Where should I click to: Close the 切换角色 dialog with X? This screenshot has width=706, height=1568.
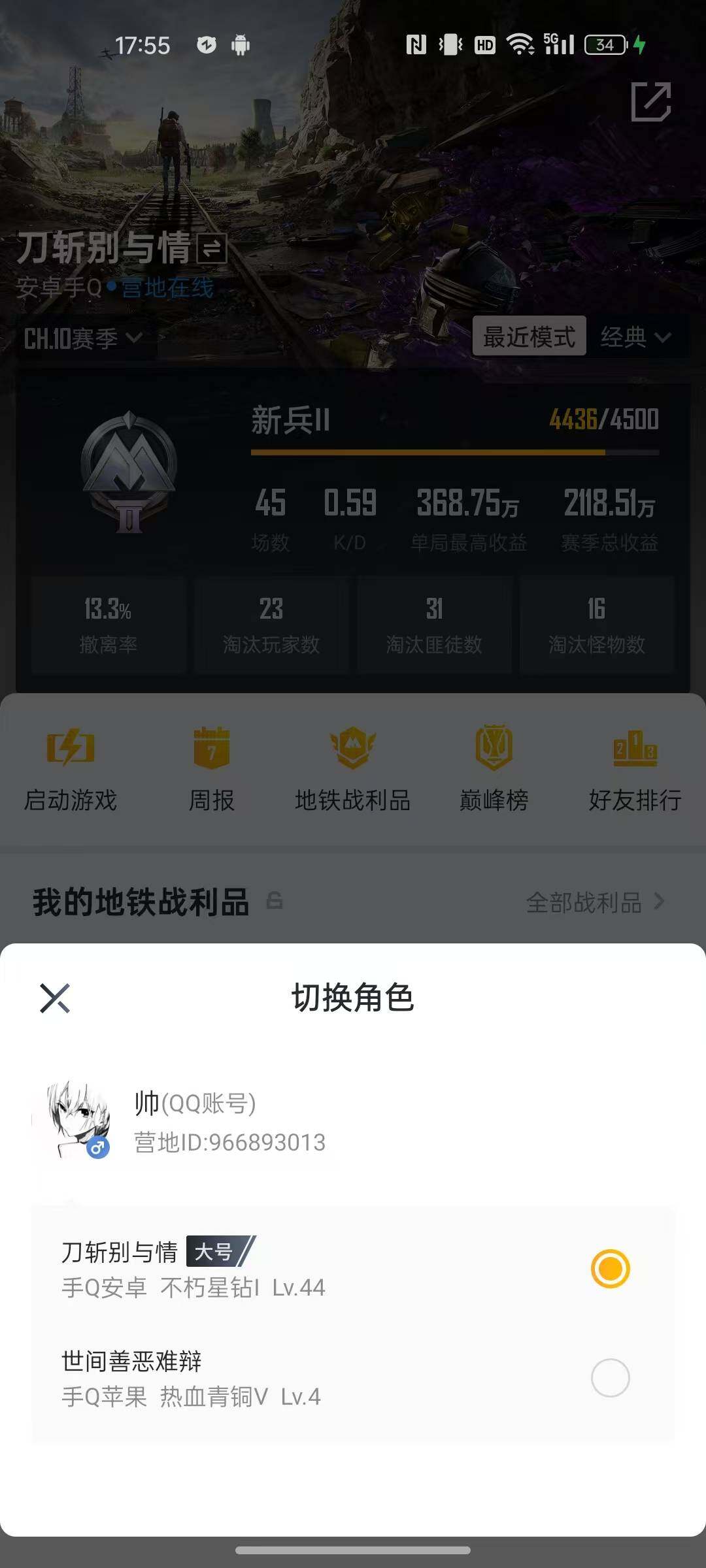click(55, 998)
